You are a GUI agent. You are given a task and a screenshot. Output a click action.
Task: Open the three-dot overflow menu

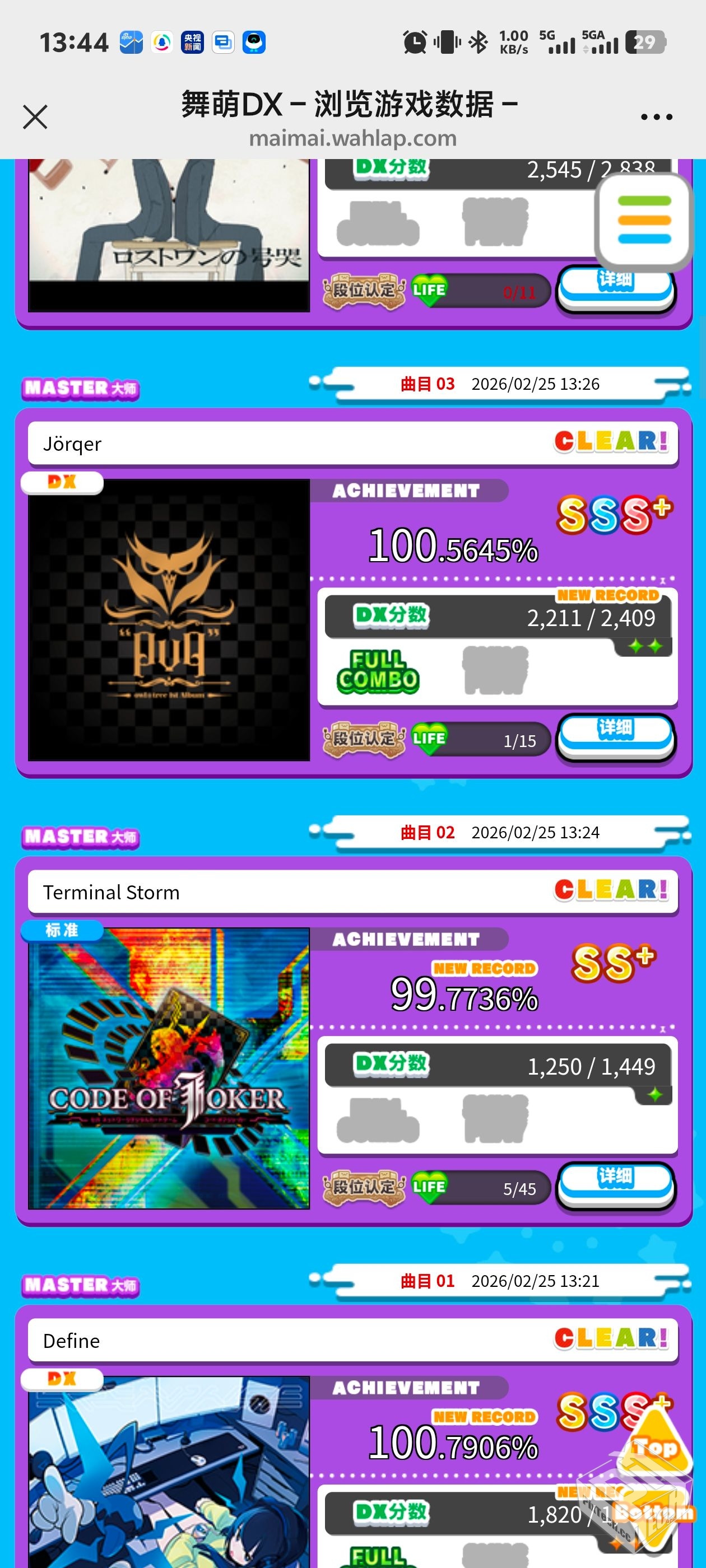point(656,117)
